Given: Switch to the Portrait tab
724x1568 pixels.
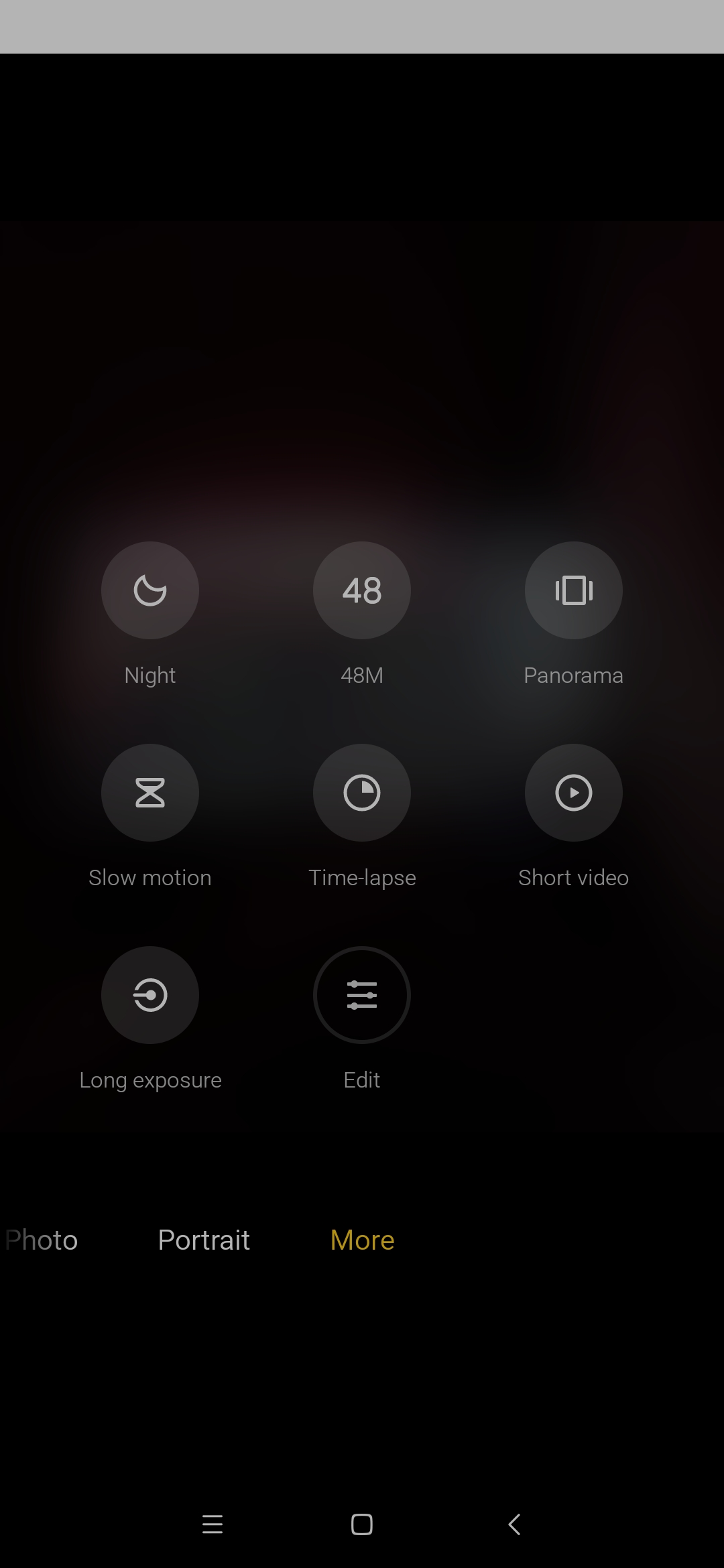Looking at the screenshot, I should tap(204, 1240).
